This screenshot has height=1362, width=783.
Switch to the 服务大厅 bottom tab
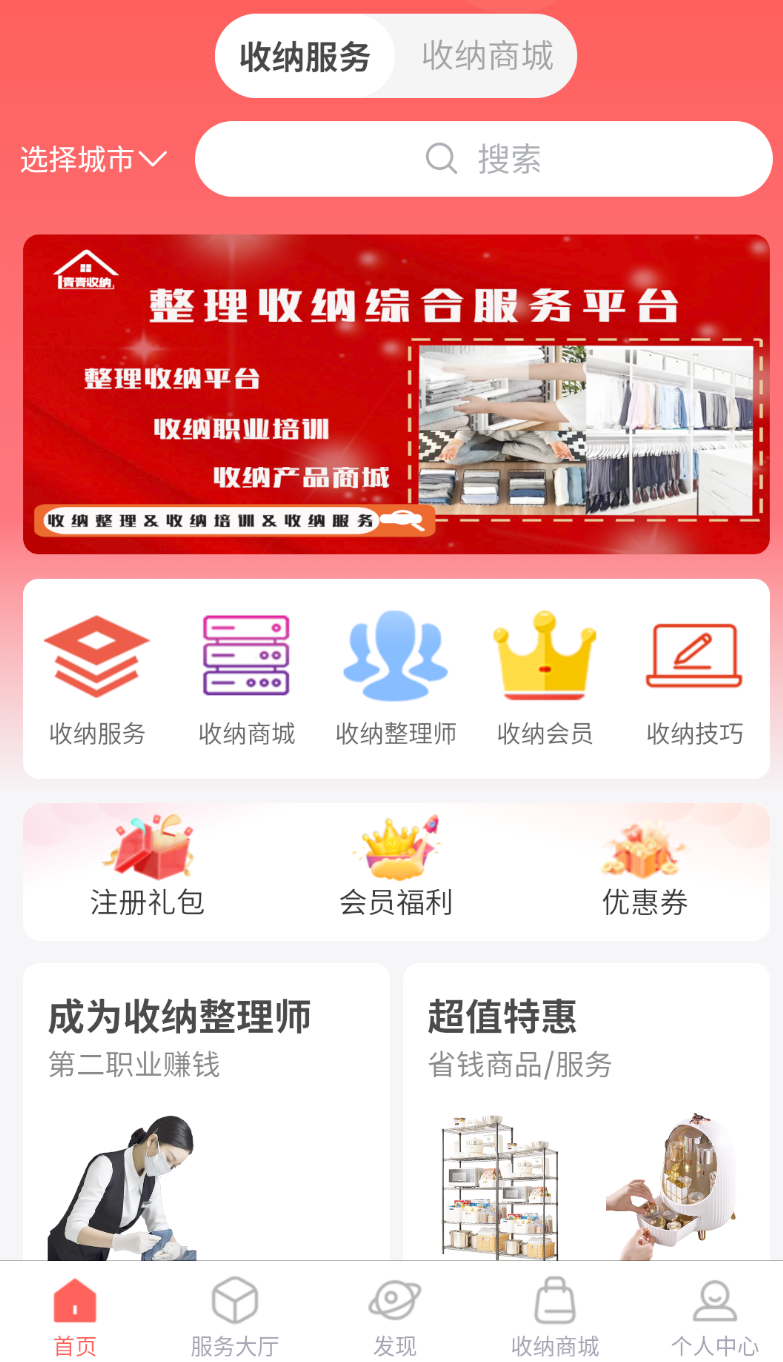click(x=235, y=1315)
